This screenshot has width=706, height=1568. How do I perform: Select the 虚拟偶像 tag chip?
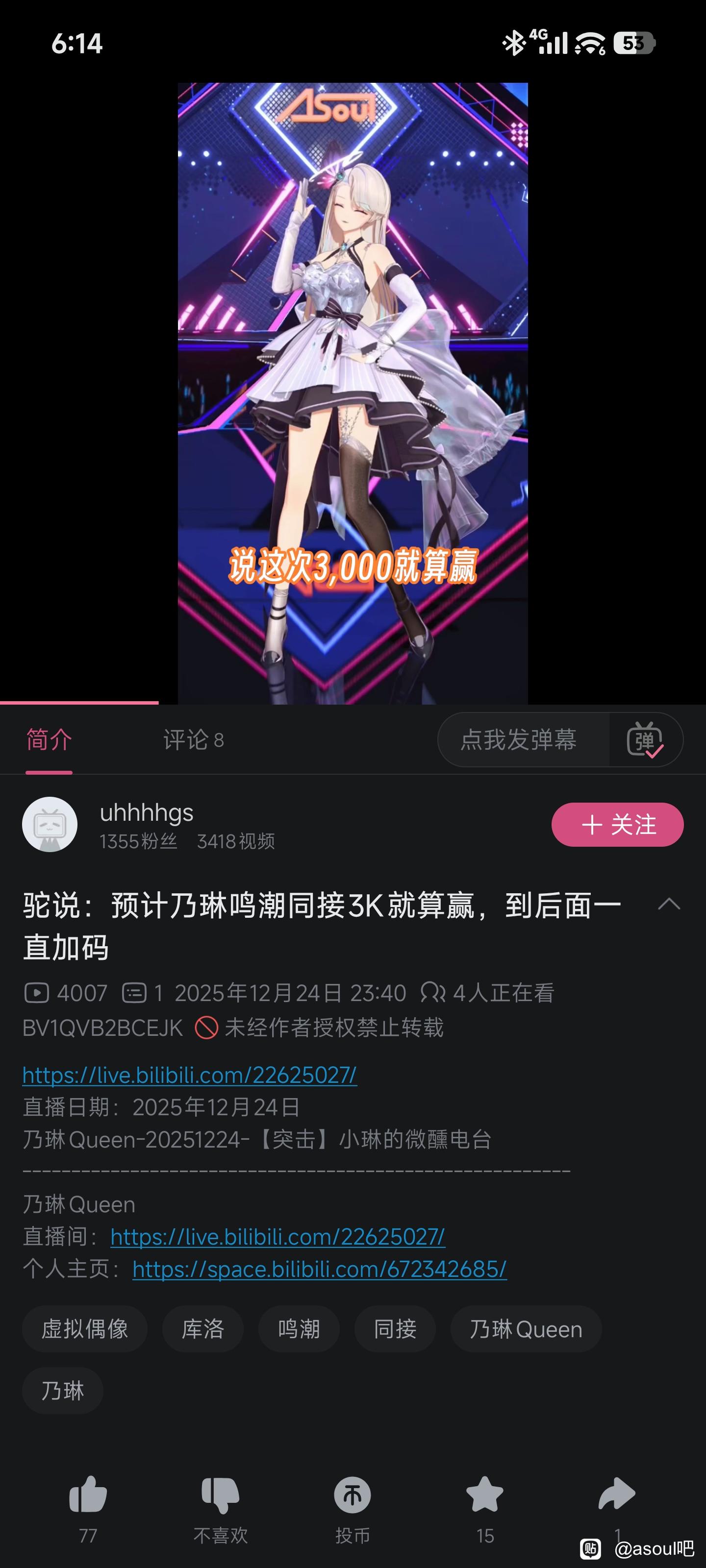pos(85,1329)
